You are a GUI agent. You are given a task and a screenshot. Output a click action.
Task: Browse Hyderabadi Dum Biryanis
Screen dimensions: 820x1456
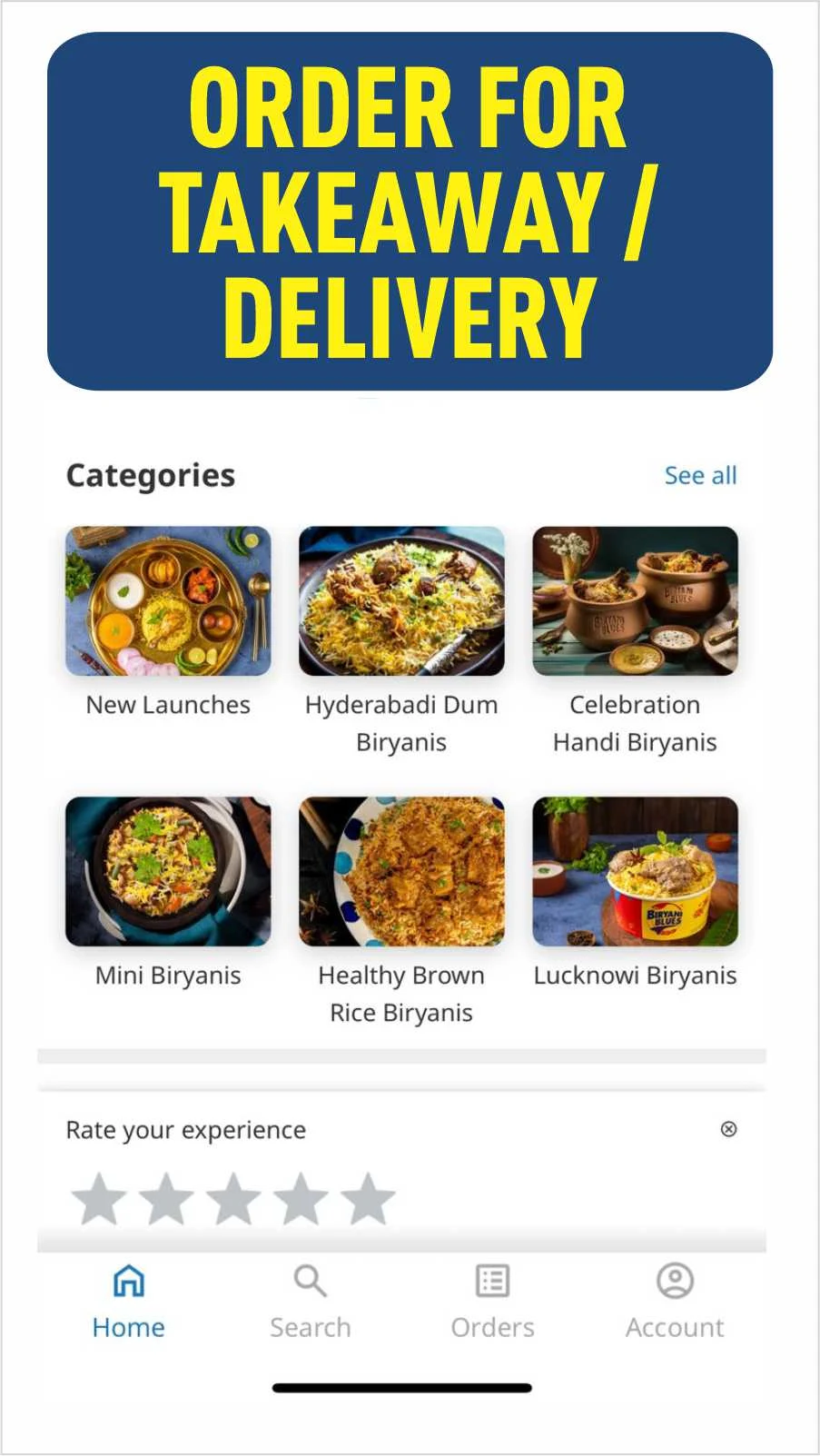click(x=401, y=601)
